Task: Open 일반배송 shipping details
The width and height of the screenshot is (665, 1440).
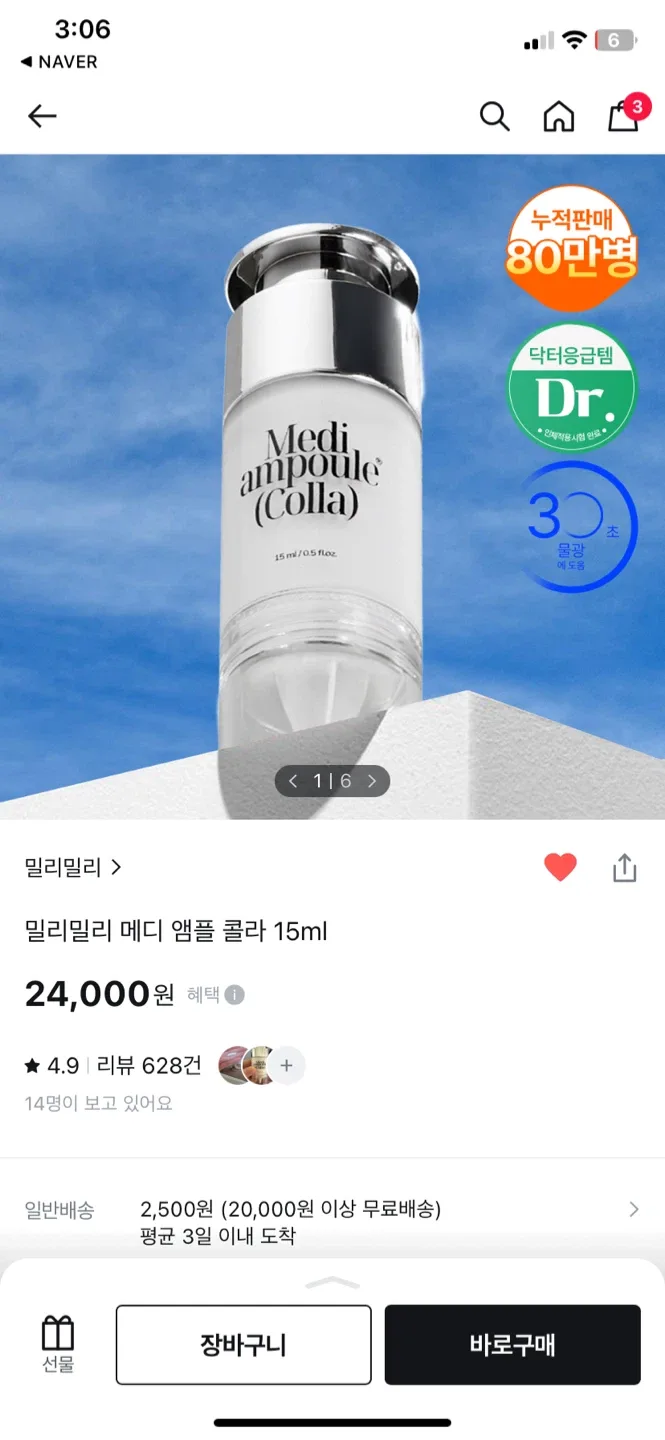Action: pos(633,1210)
